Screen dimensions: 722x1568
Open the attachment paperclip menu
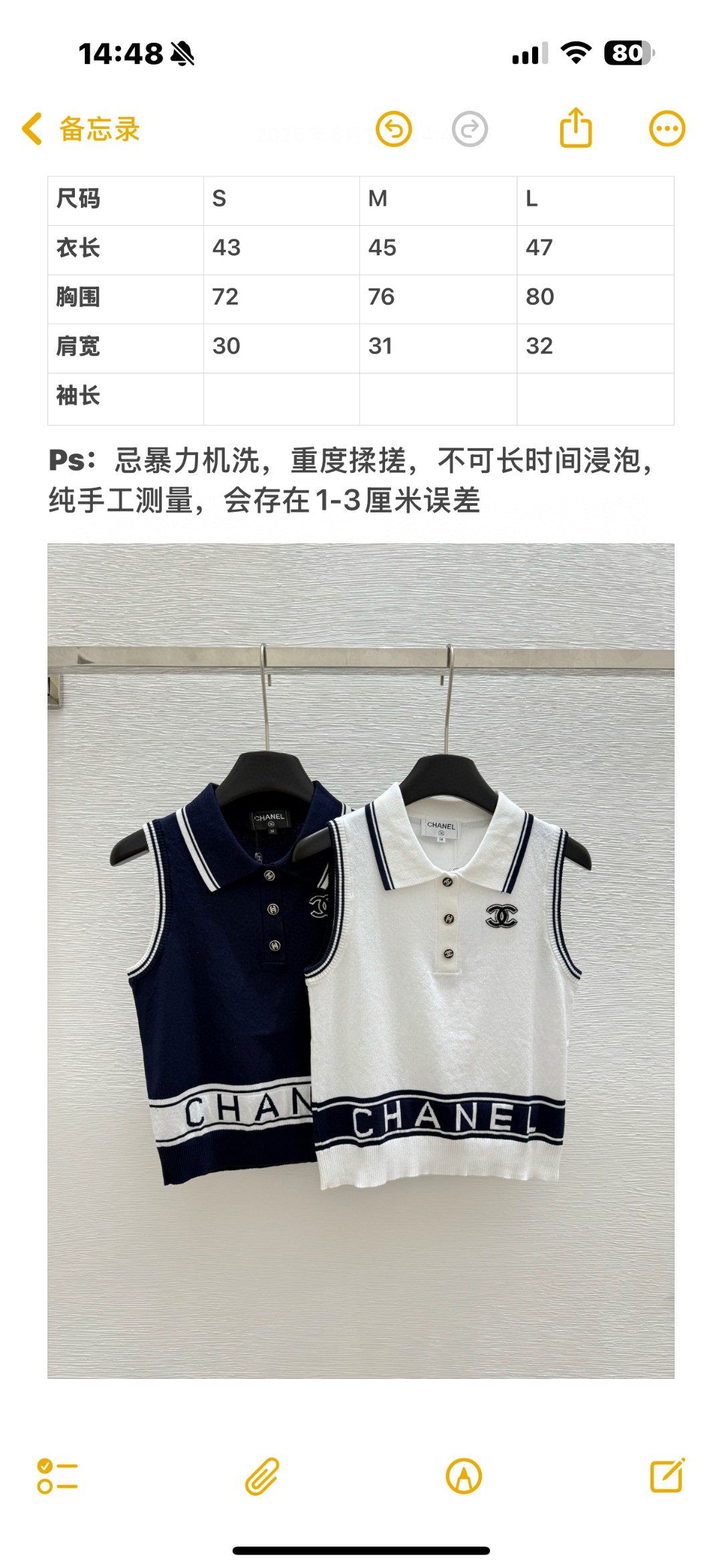pyautogui.click(x=262, y=1476)
